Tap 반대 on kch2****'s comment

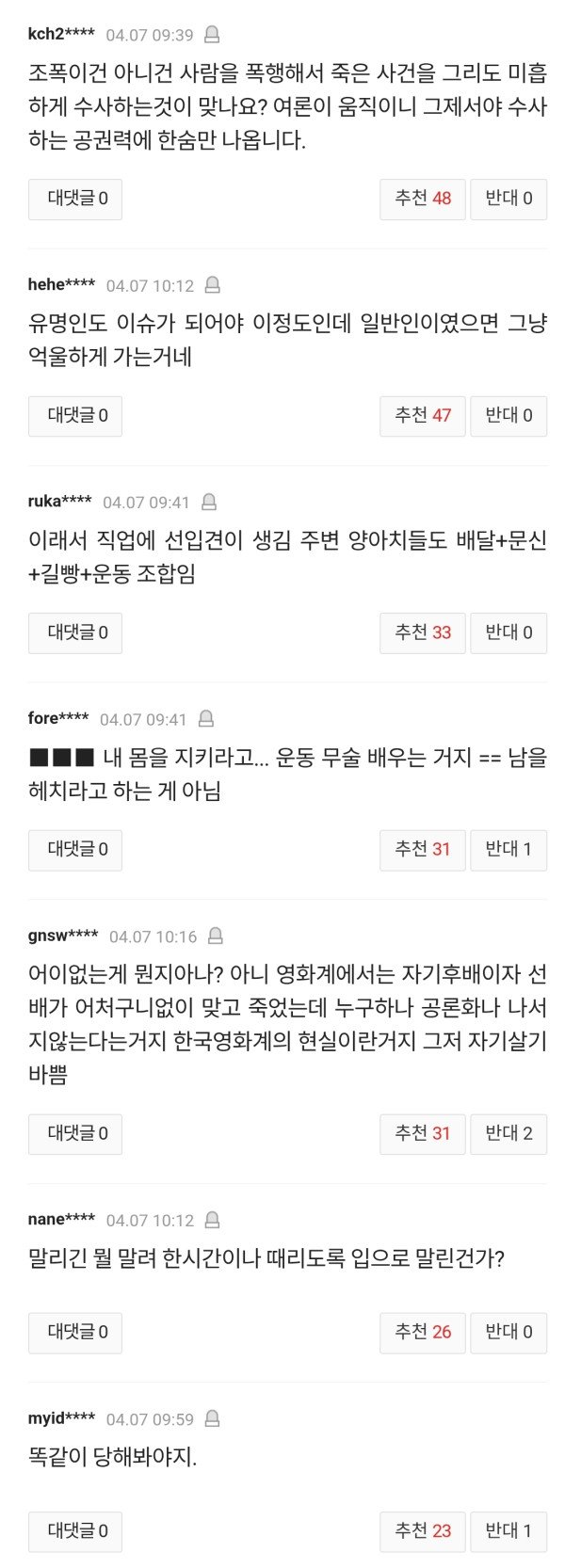pyautogui.click(x=508, y=199)
